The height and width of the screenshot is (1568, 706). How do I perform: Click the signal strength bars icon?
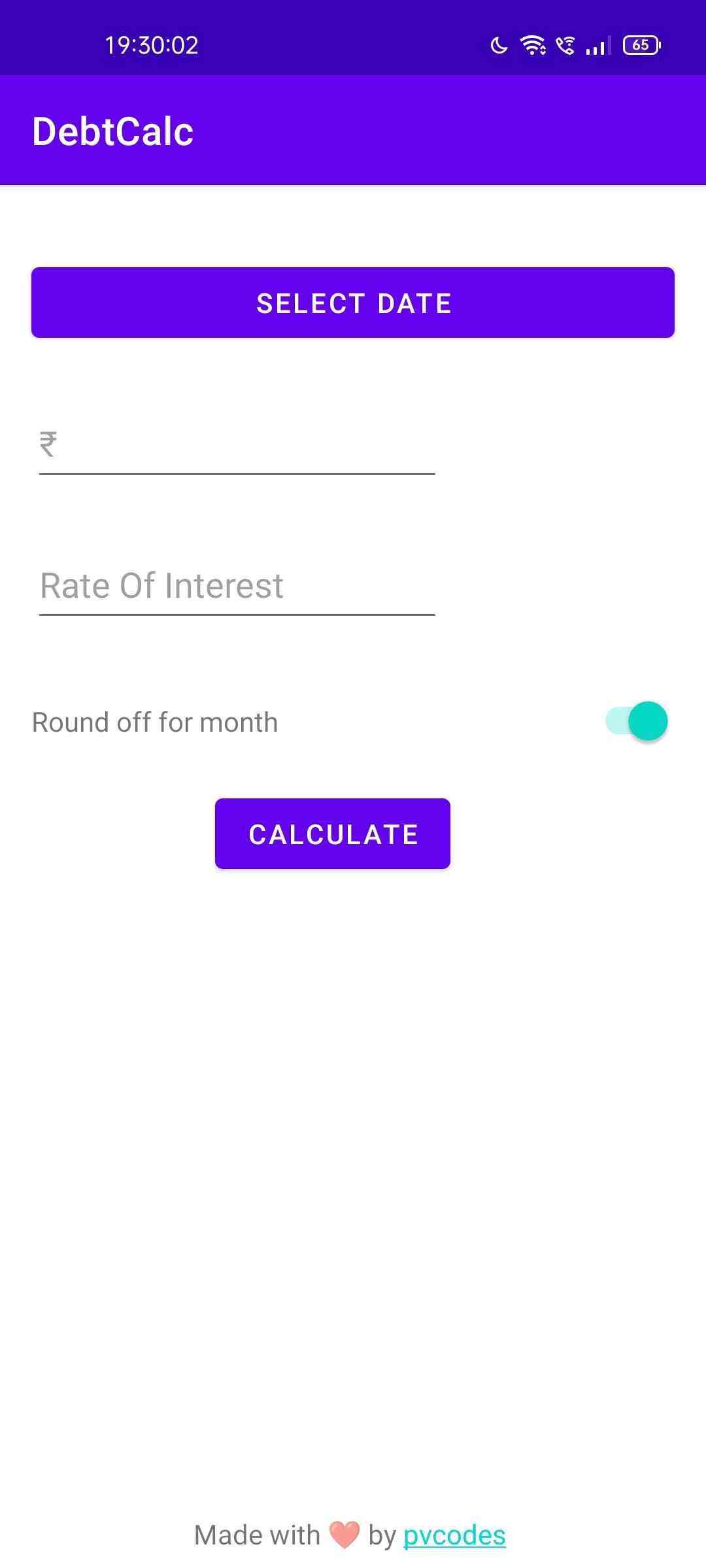(x=598, y=46)
